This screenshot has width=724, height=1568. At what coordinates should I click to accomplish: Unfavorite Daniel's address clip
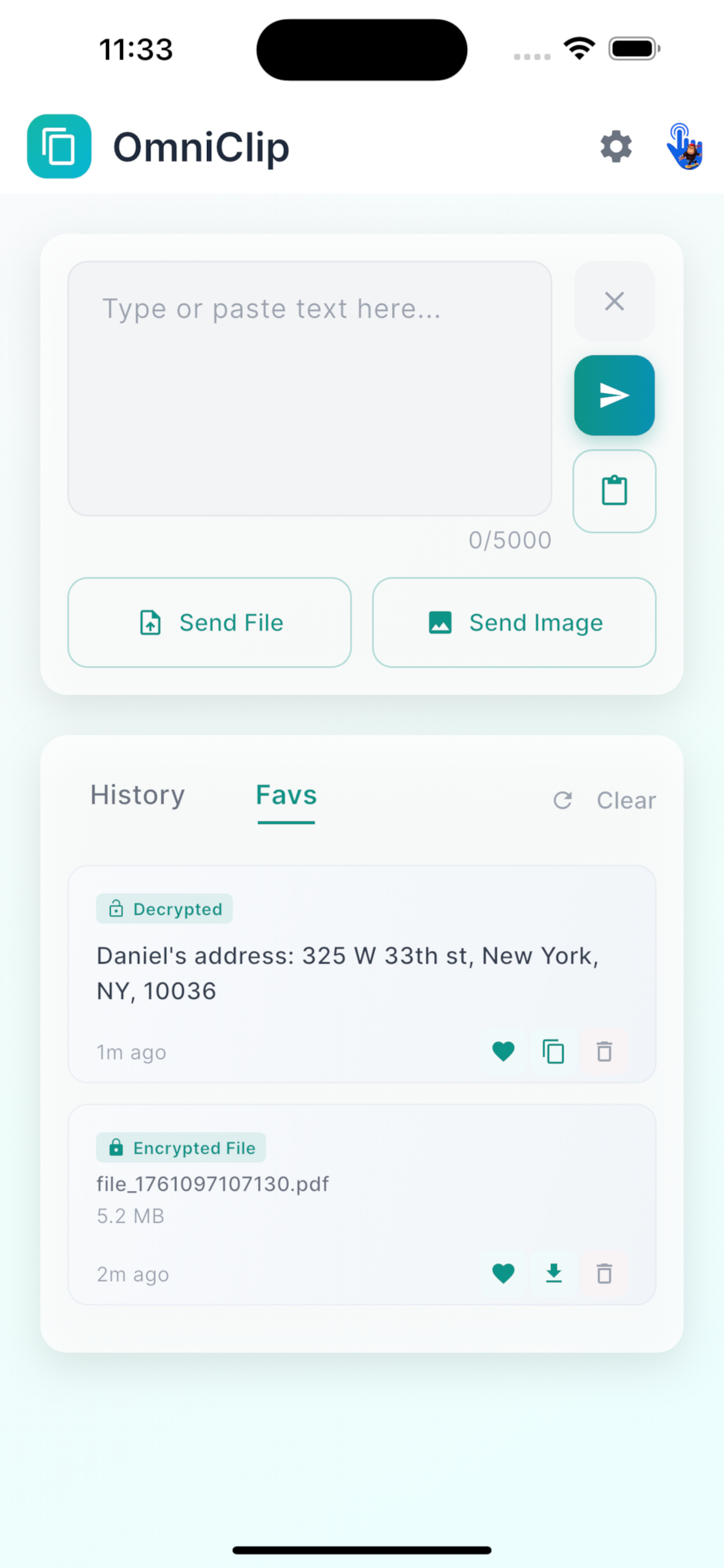pos(503,1051)
